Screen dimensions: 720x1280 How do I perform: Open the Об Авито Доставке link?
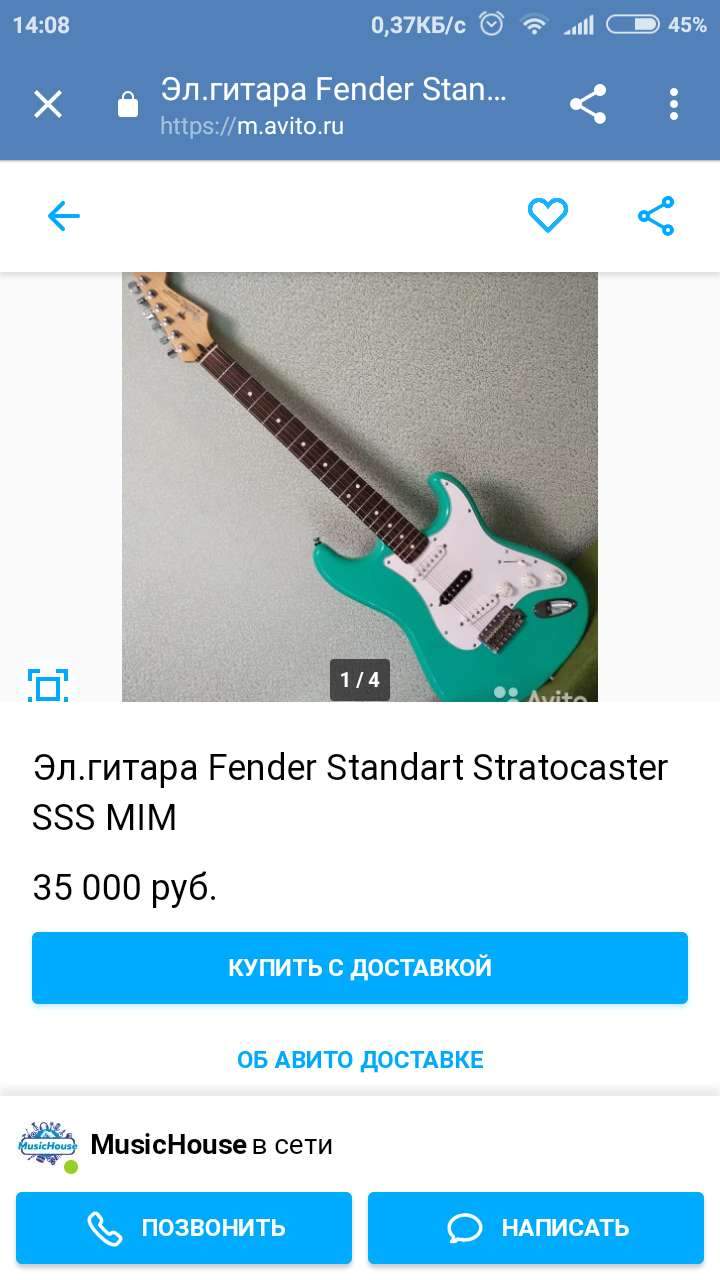click(360, 1060)
